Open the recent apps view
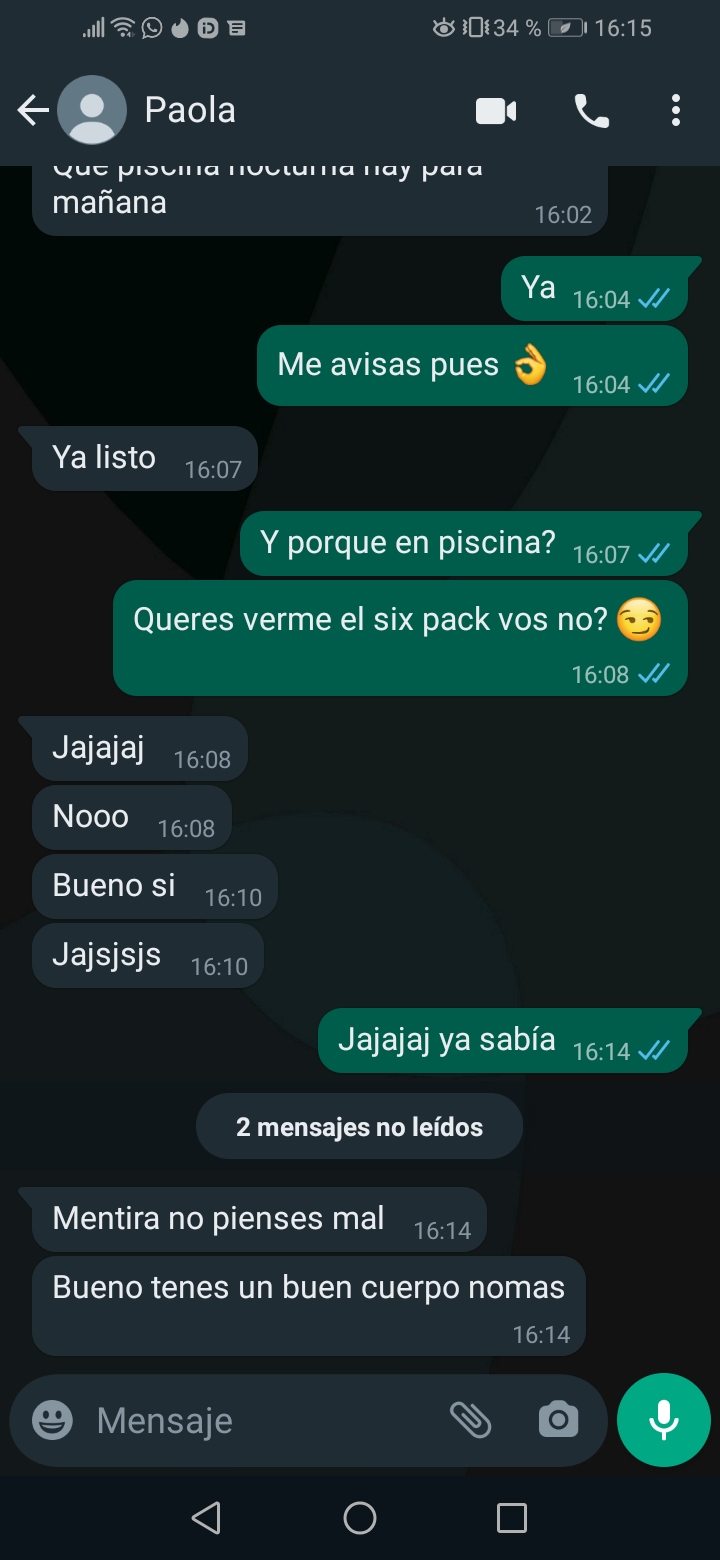The width and height of the screenshot is (720, 1560). 512,1518
